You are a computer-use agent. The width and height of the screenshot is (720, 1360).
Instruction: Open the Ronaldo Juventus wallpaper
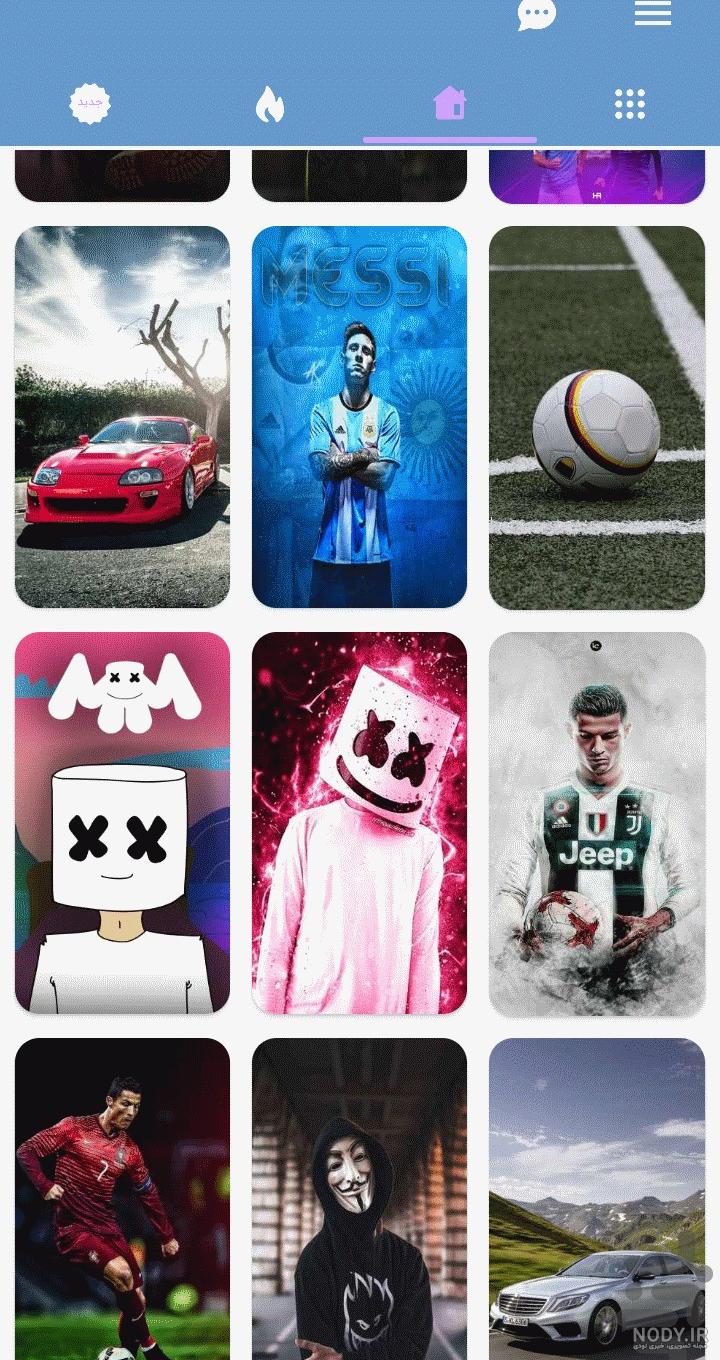596,822
